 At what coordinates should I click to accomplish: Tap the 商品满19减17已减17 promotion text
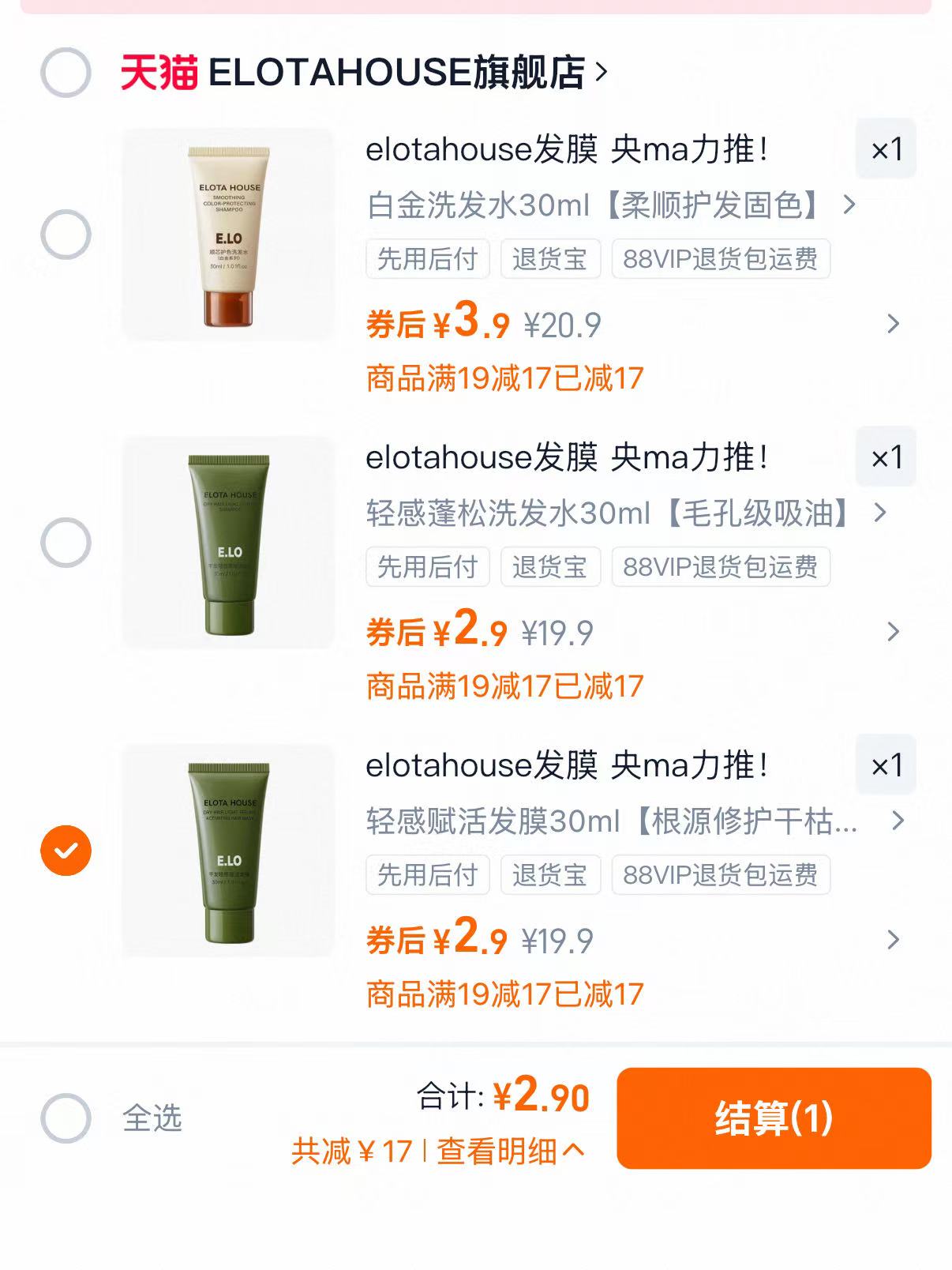click(504, 380)
